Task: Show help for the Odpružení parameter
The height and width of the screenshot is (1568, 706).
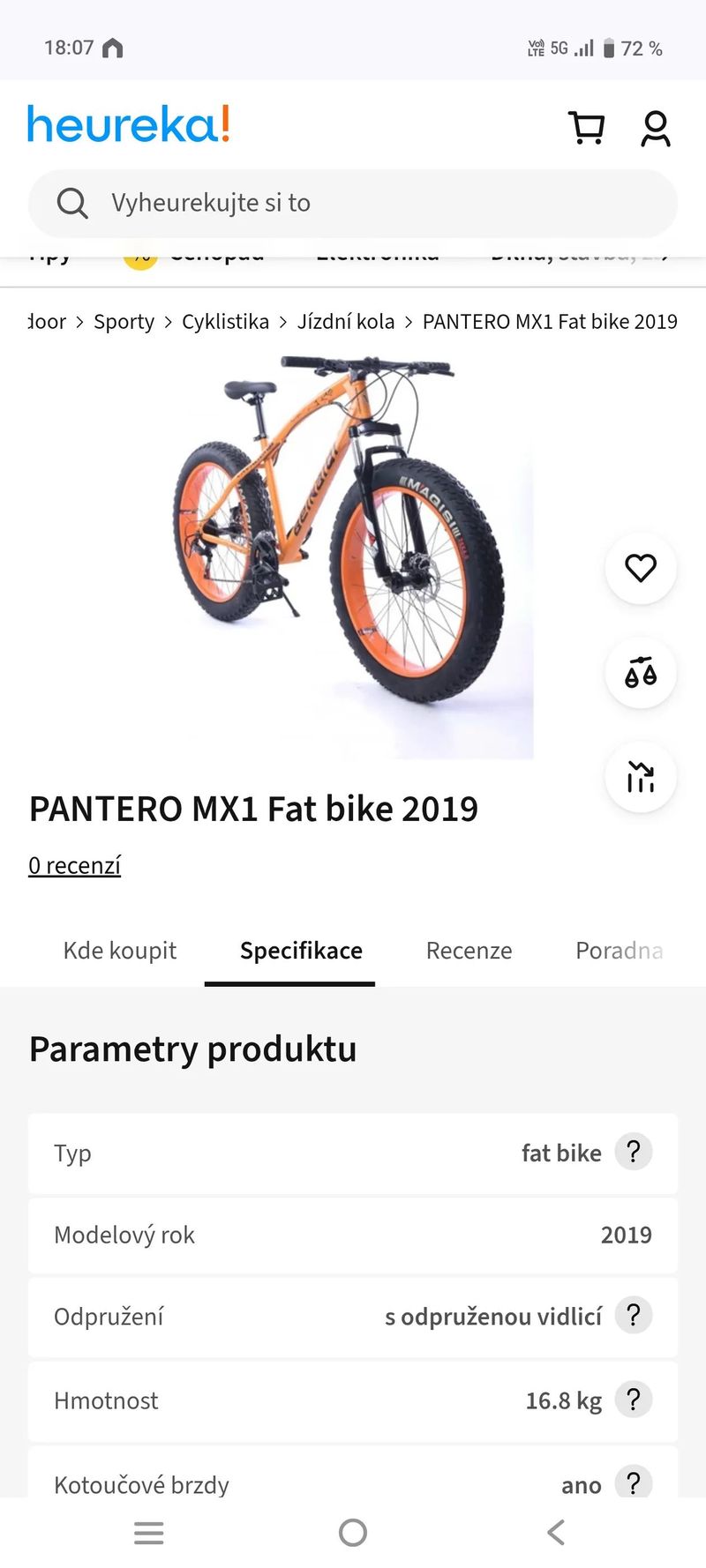Action: coord(633,1315)
